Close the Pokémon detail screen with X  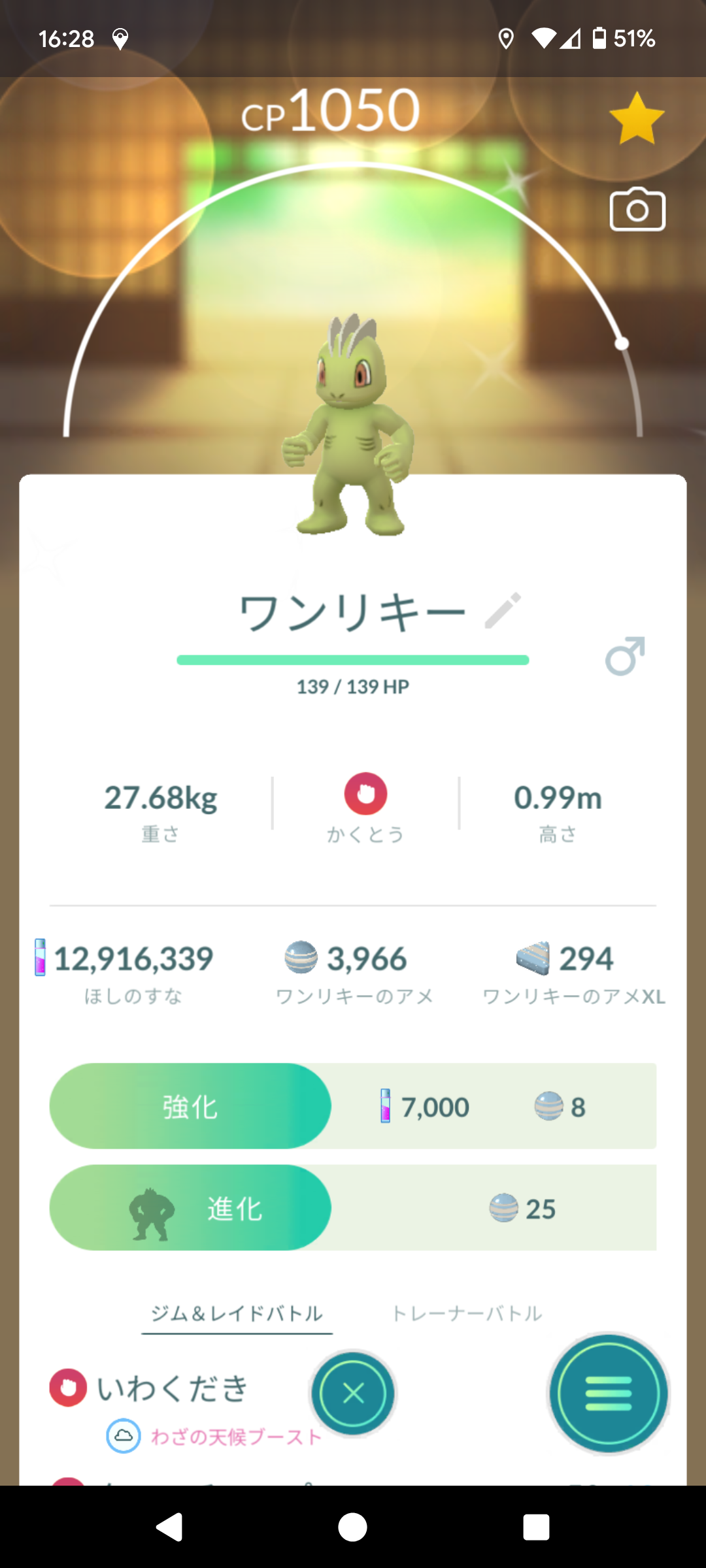tap(353, 1394)
